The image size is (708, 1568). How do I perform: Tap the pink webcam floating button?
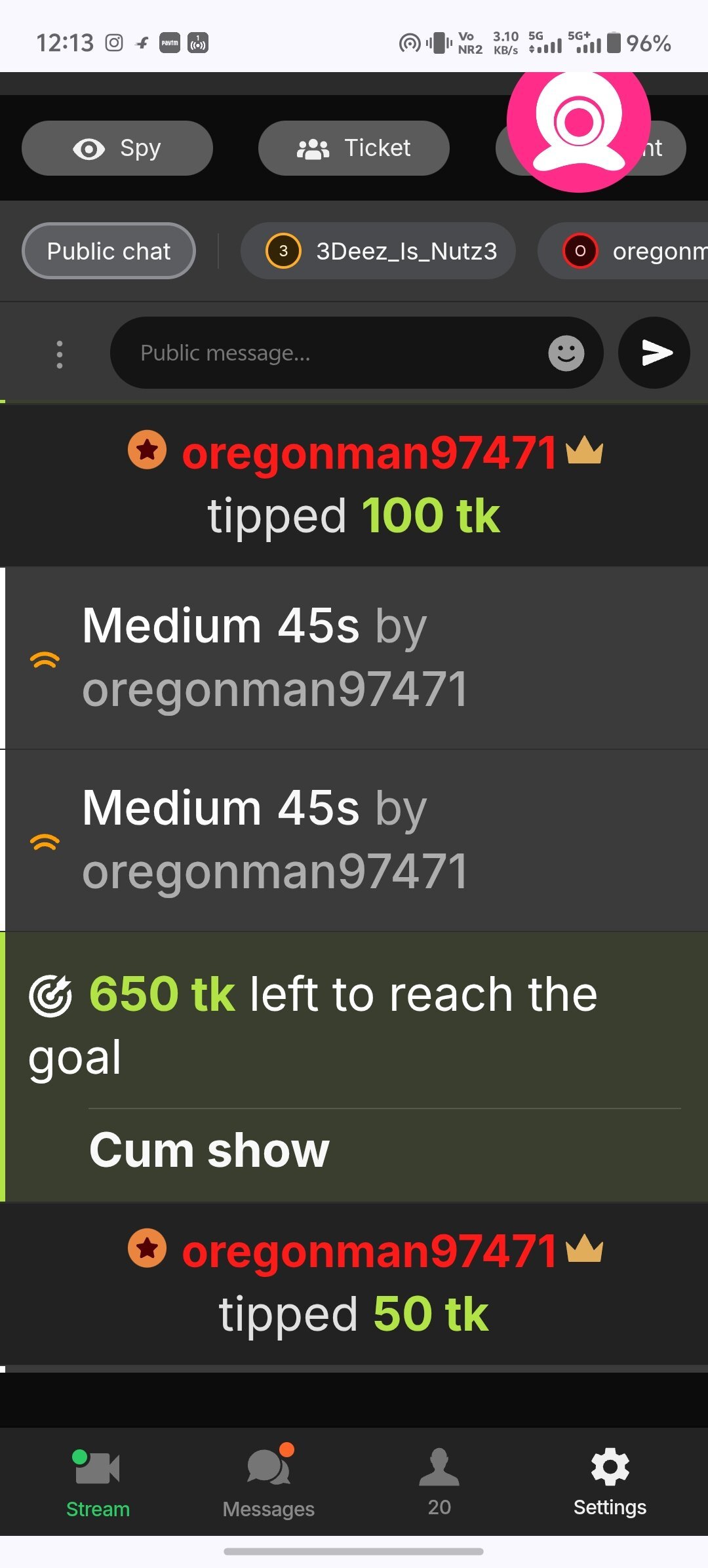point(578,123)
